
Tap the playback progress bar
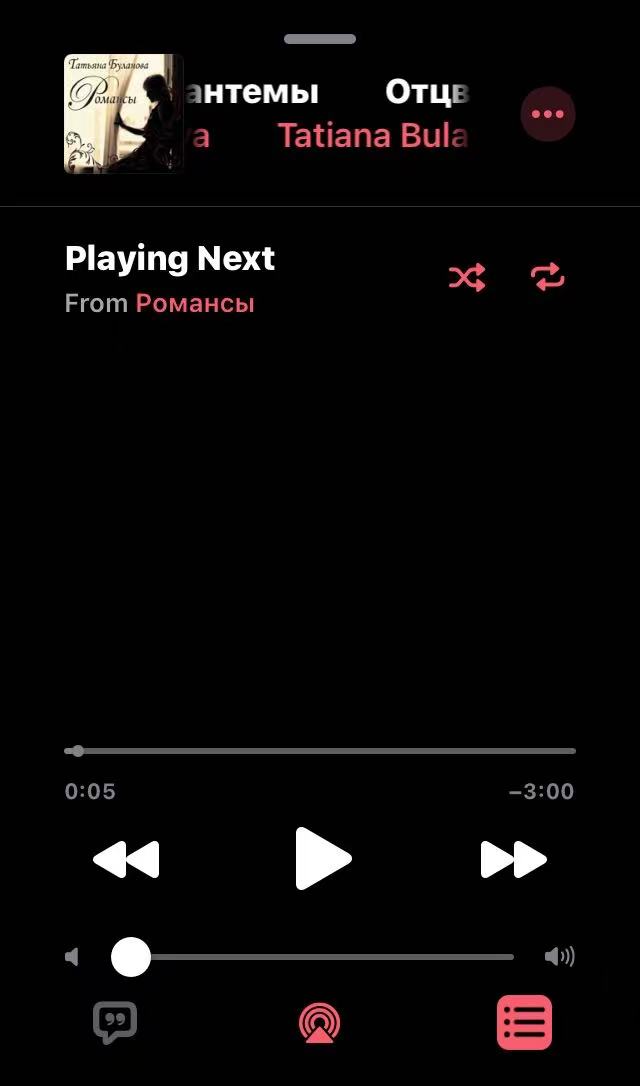coord(320,751)
